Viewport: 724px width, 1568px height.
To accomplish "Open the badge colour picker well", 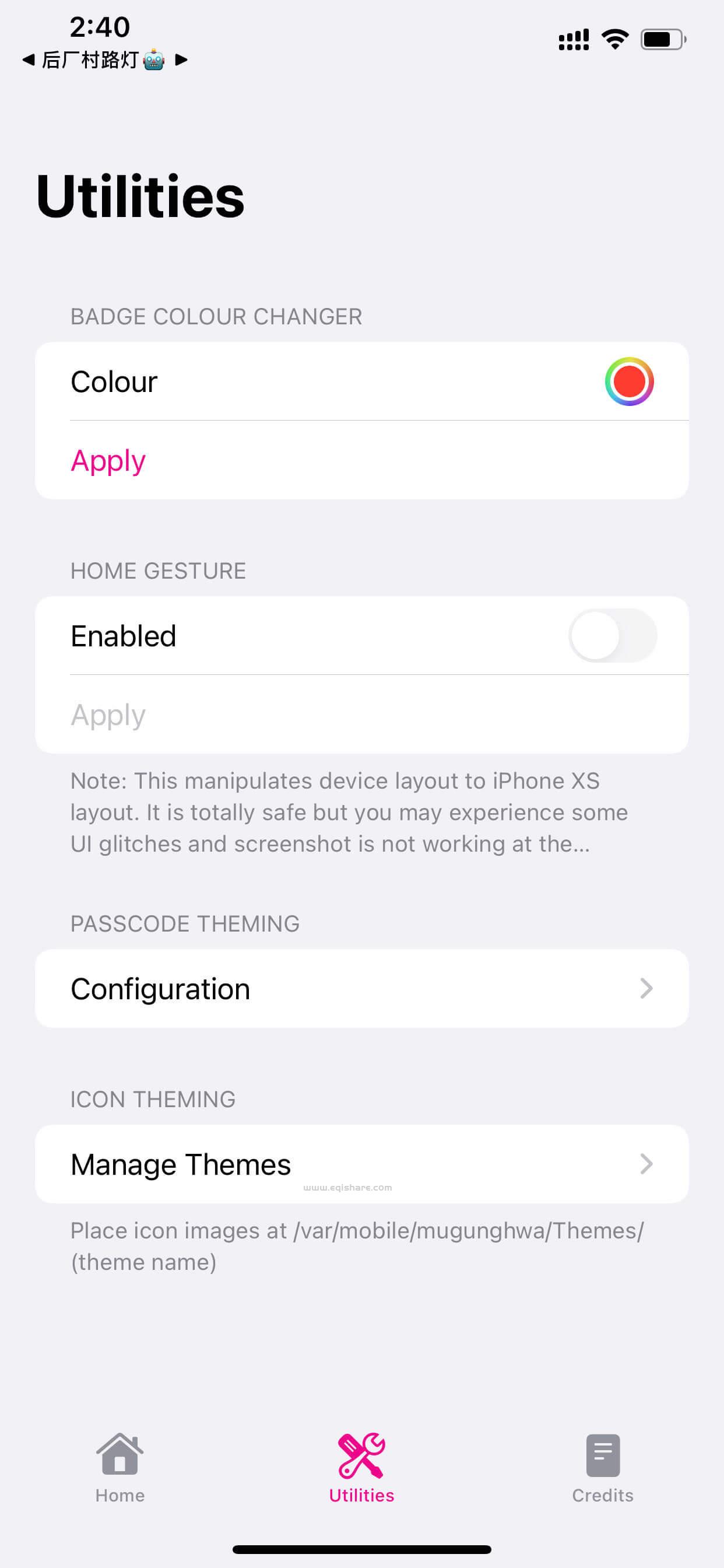I will (x=628, y=381).
